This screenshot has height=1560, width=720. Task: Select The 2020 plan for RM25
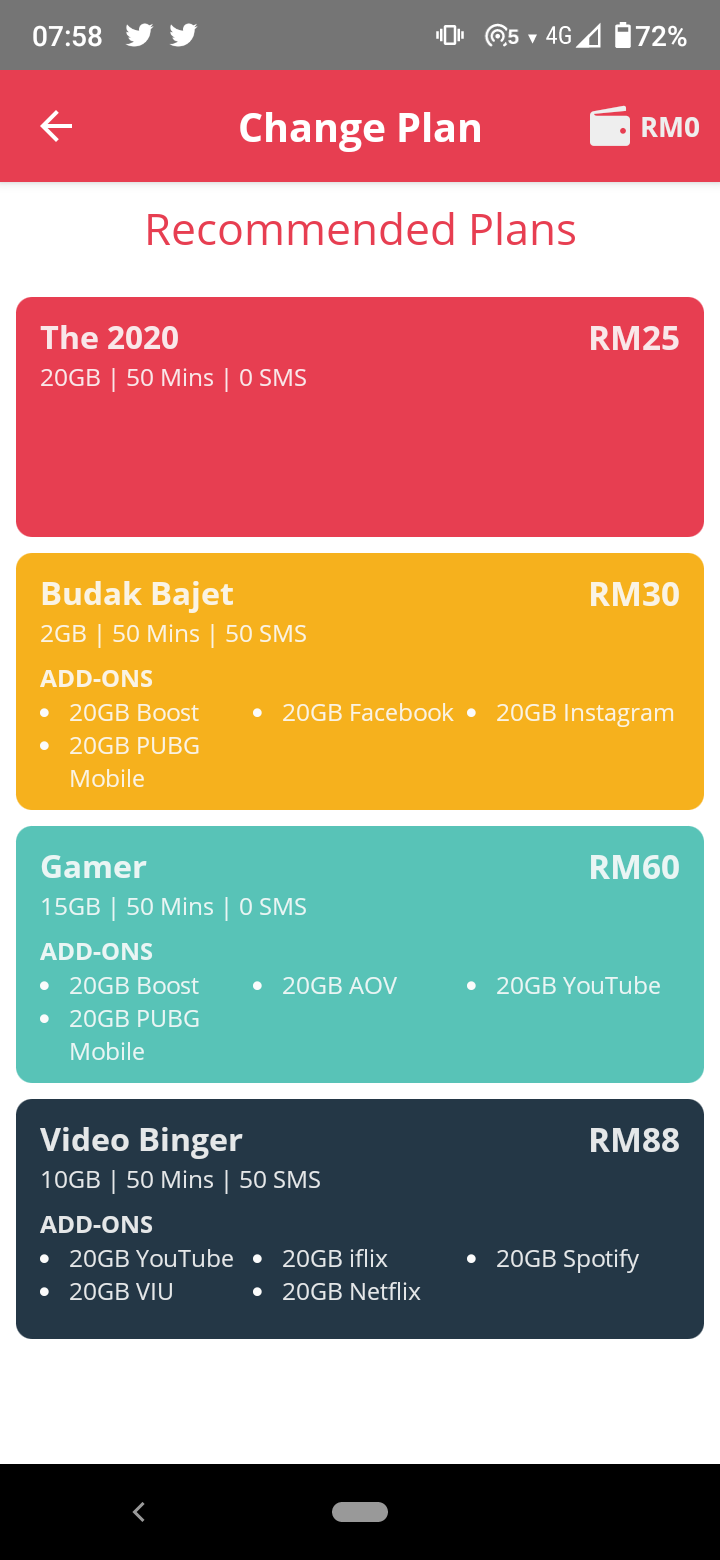click(x=360, y=417)
